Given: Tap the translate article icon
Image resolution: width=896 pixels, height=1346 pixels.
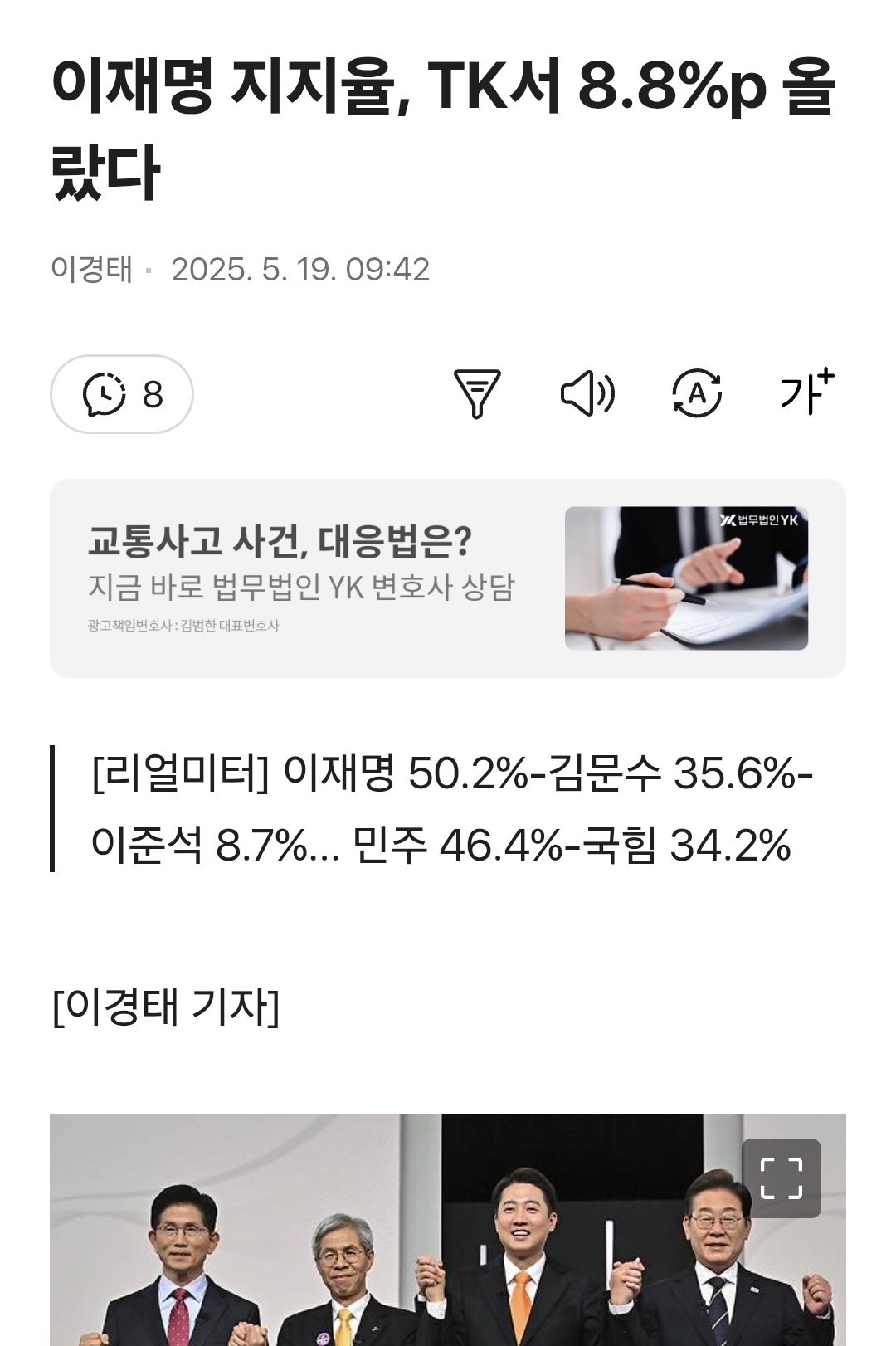Looking at the screenshot, I should (x=697, y=393).
